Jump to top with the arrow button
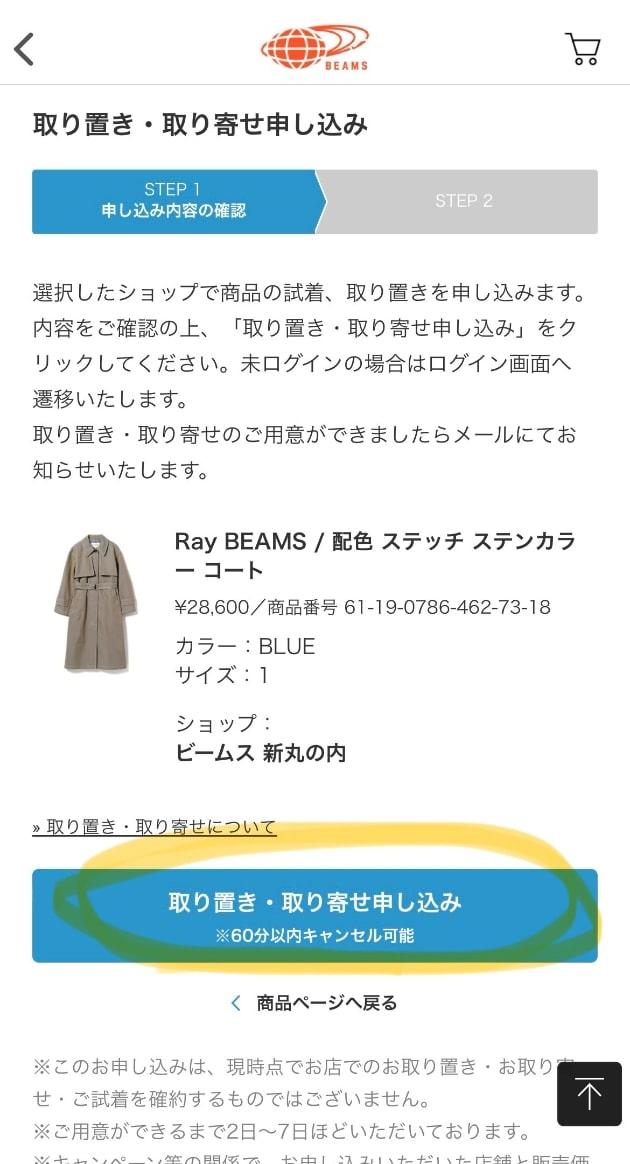The height and width of the screenshot is (1164, 630). coord(589,1094)
